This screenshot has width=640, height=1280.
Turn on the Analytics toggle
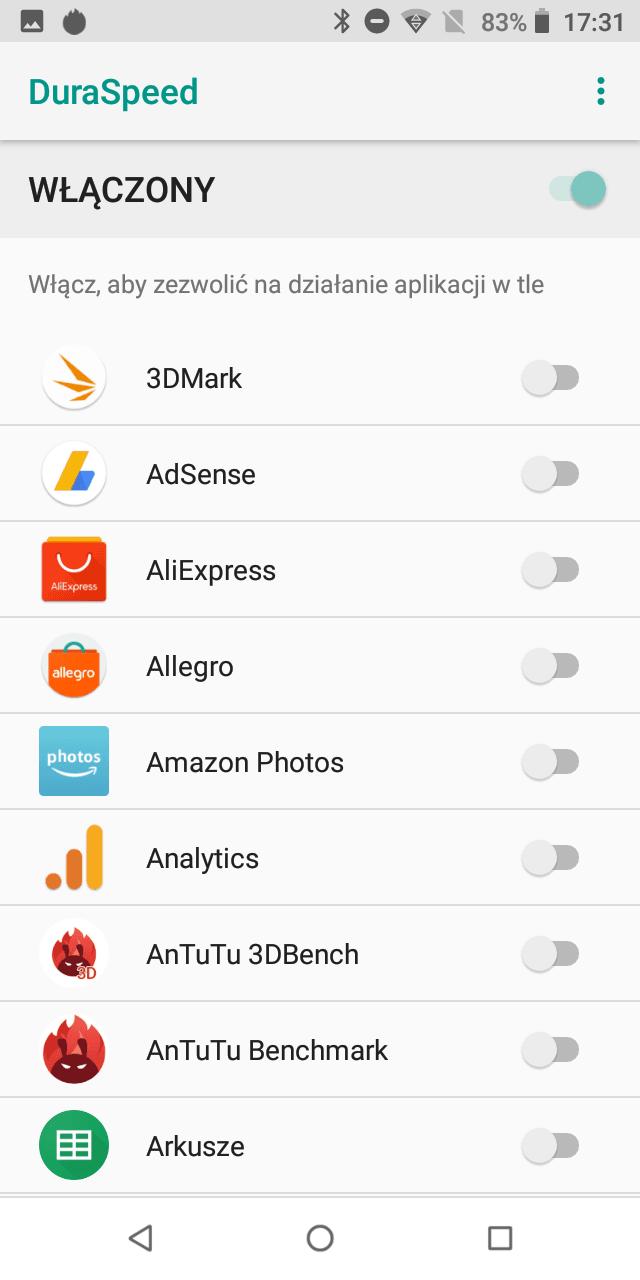click(x=550, y=858)
